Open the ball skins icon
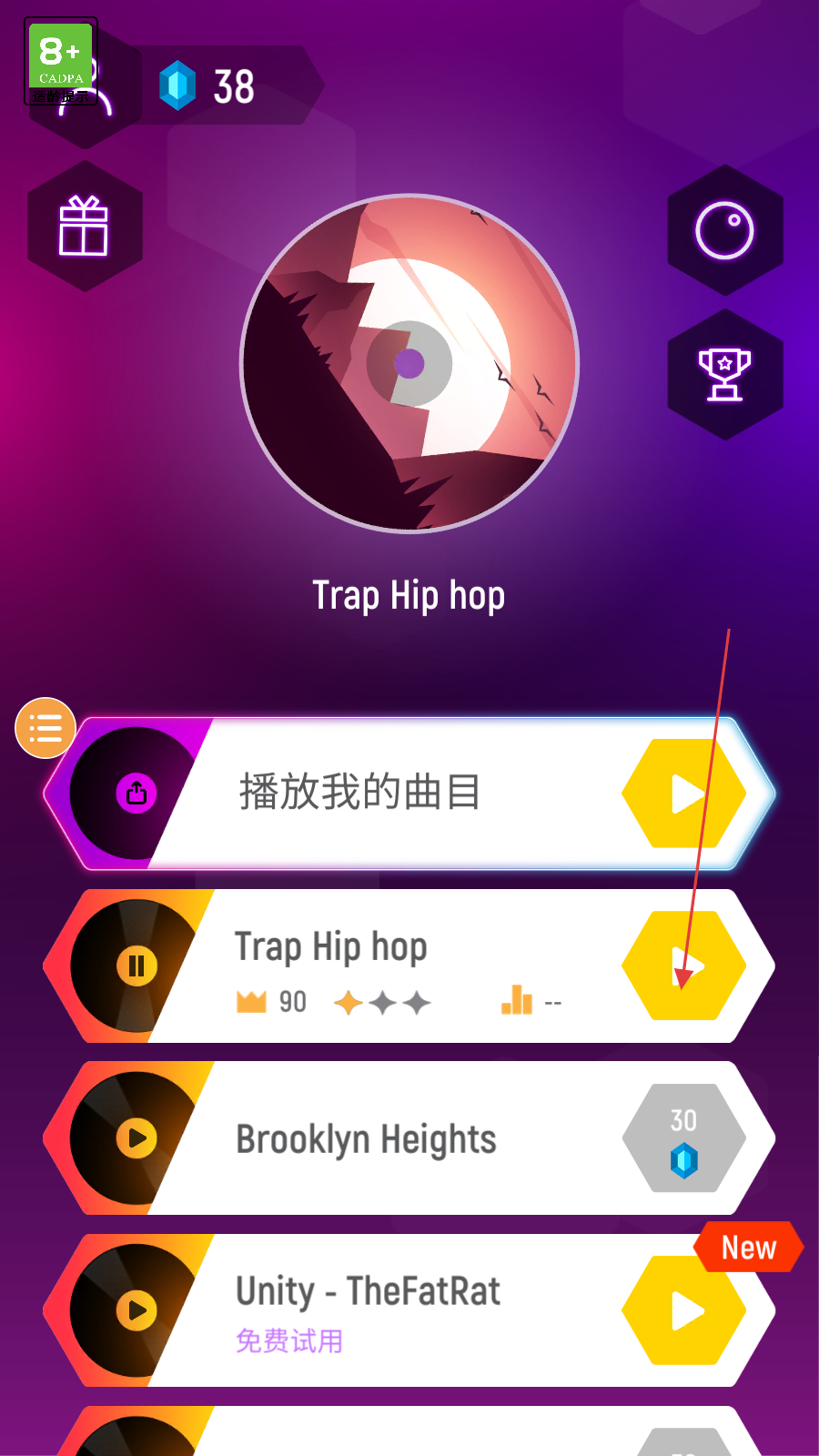This screenshot has width=819, height=1456. (725, 230)
